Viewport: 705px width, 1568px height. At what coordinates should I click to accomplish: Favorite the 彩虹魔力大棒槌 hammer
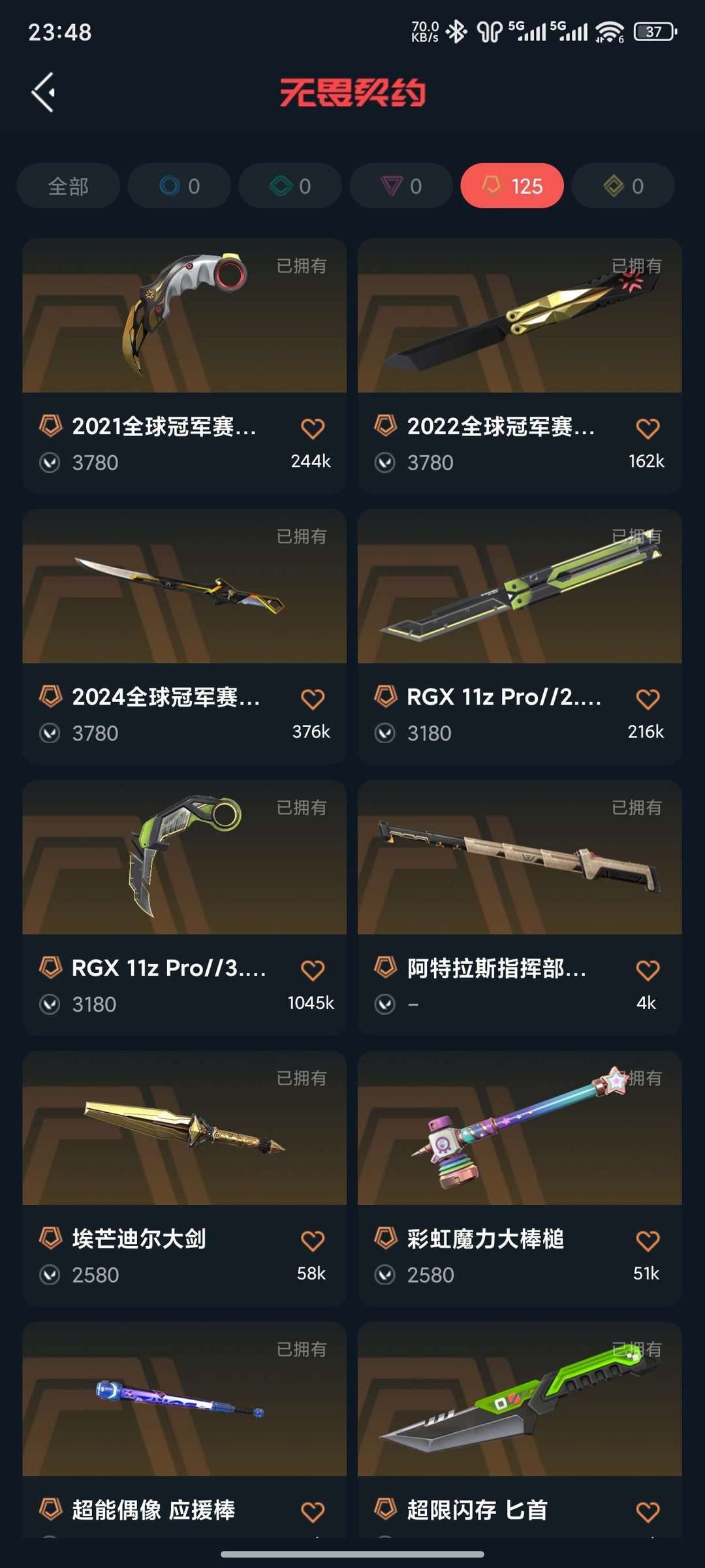[648, 1241]
